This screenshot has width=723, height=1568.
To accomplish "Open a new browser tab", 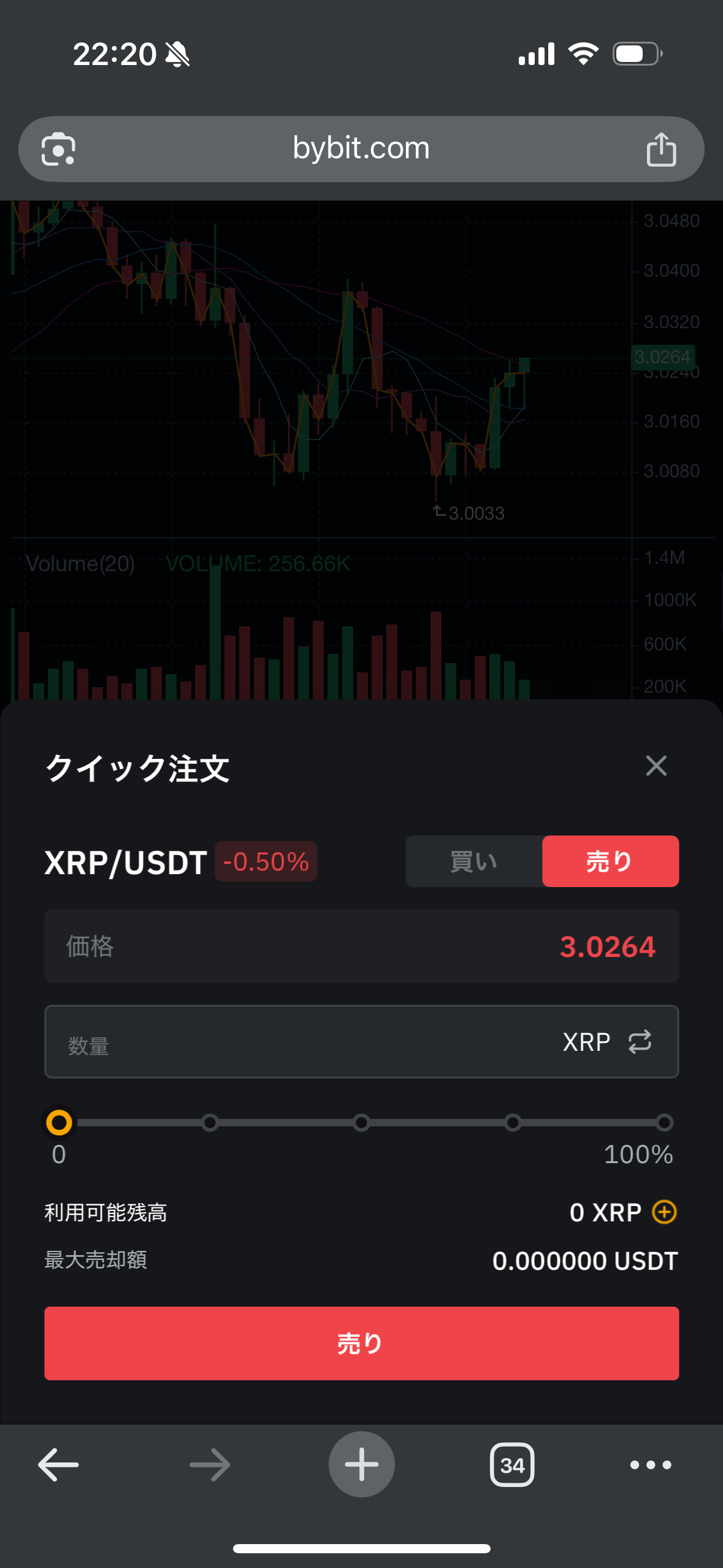I will 361,1464.
